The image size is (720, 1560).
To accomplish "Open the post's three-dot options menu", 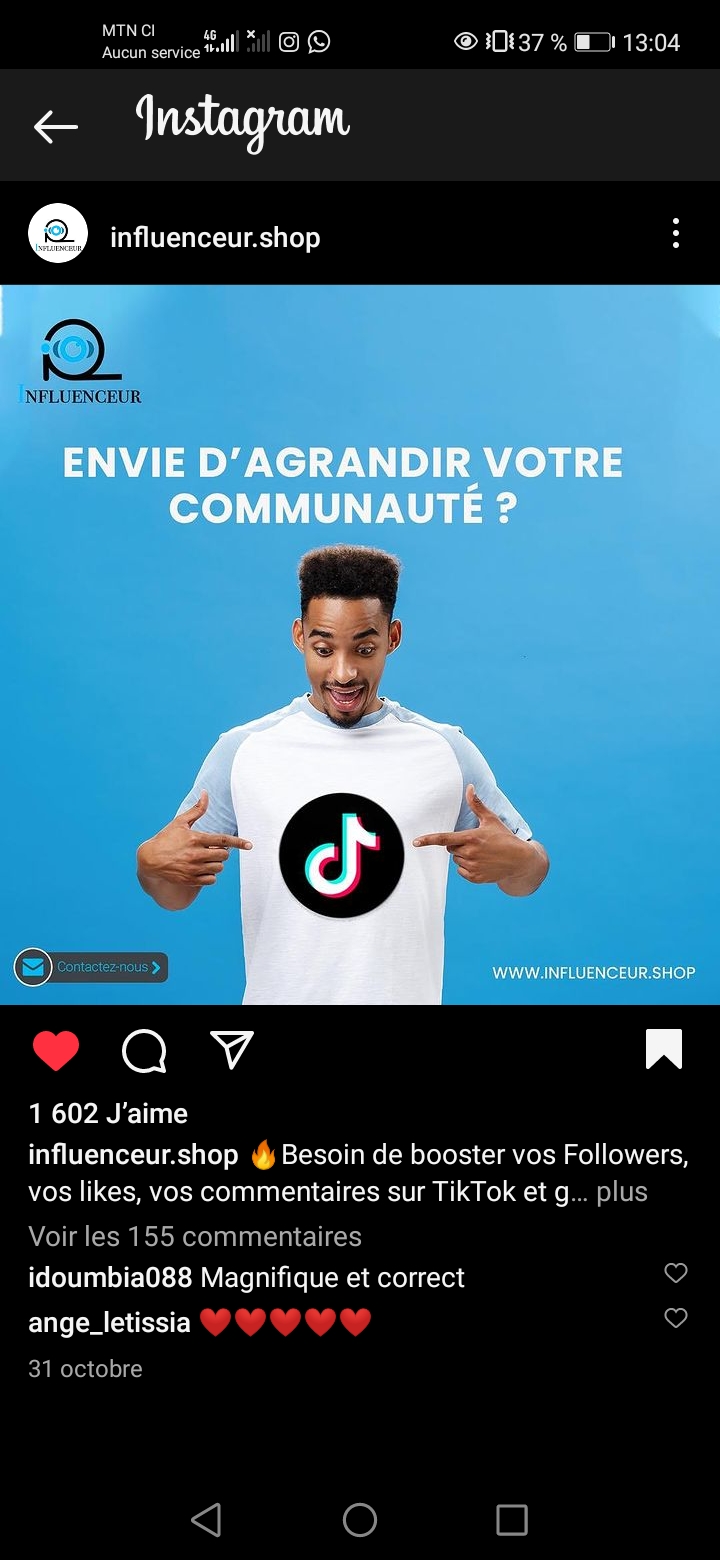I will (x=676, y=234).
